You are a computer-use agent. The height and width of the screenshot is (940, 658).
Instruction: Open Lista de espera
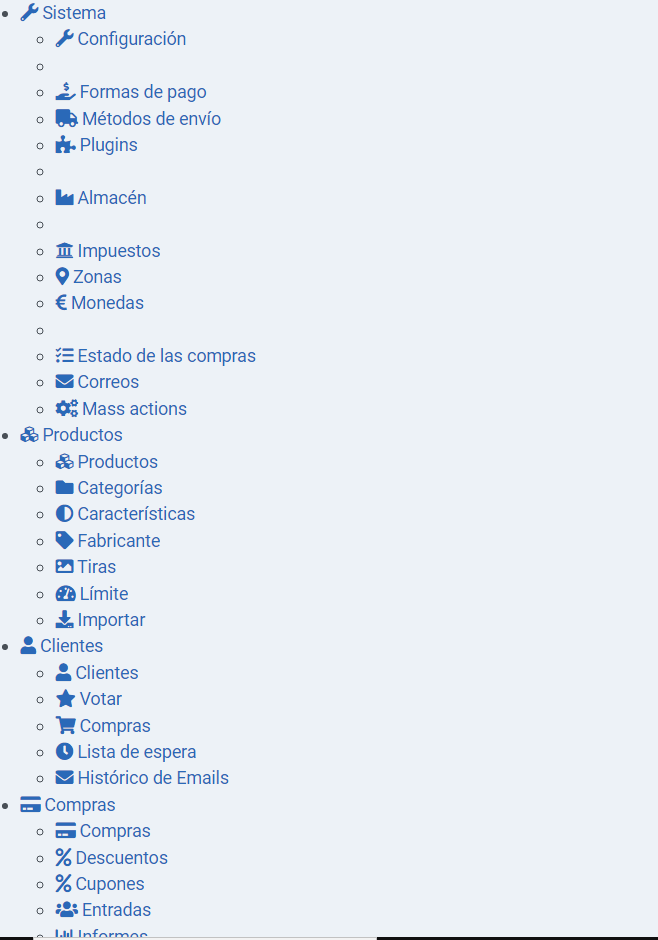(136, 752)
